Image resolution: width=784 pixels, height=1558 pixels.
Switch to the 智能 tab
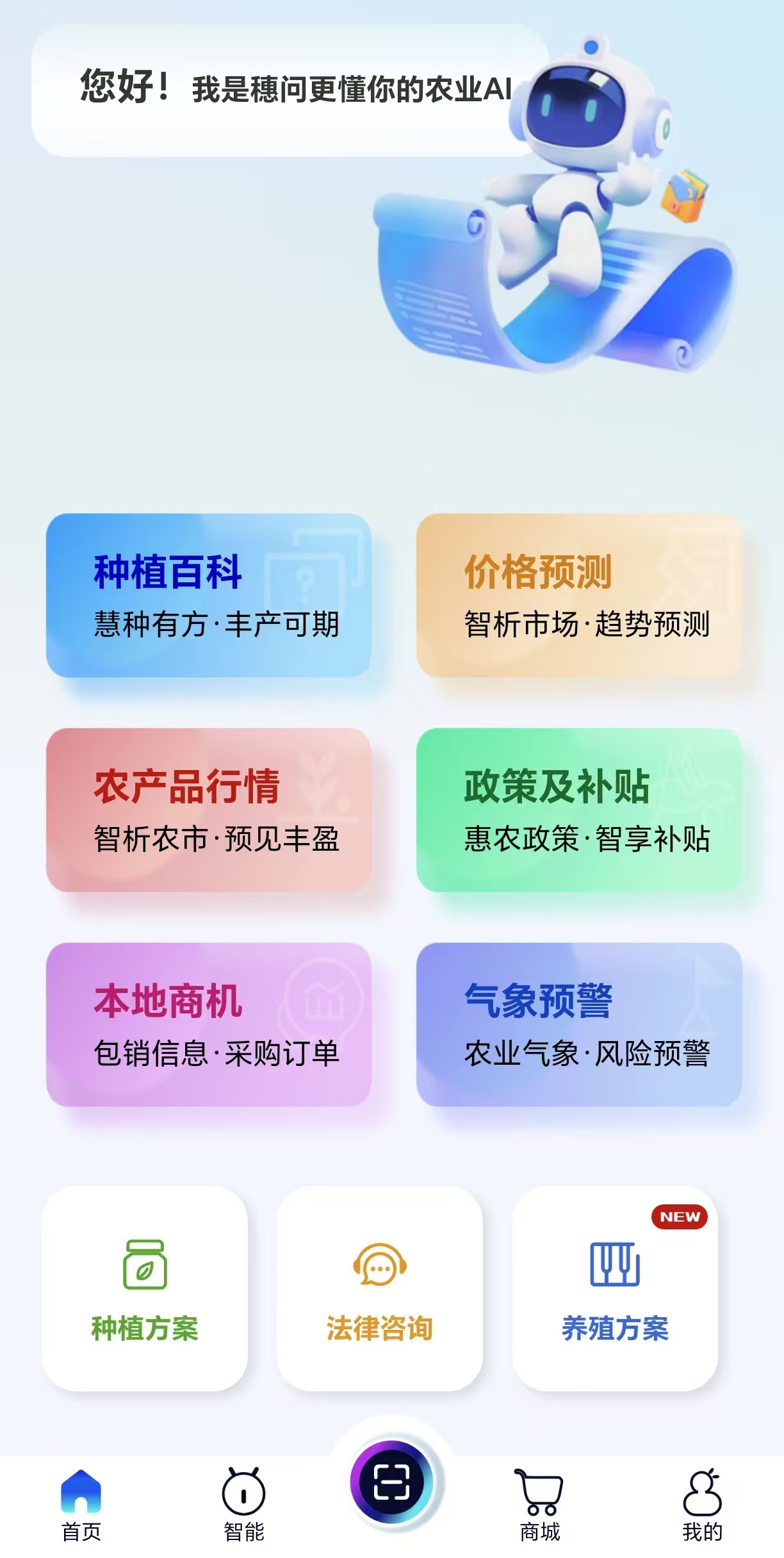(244, 1505)
